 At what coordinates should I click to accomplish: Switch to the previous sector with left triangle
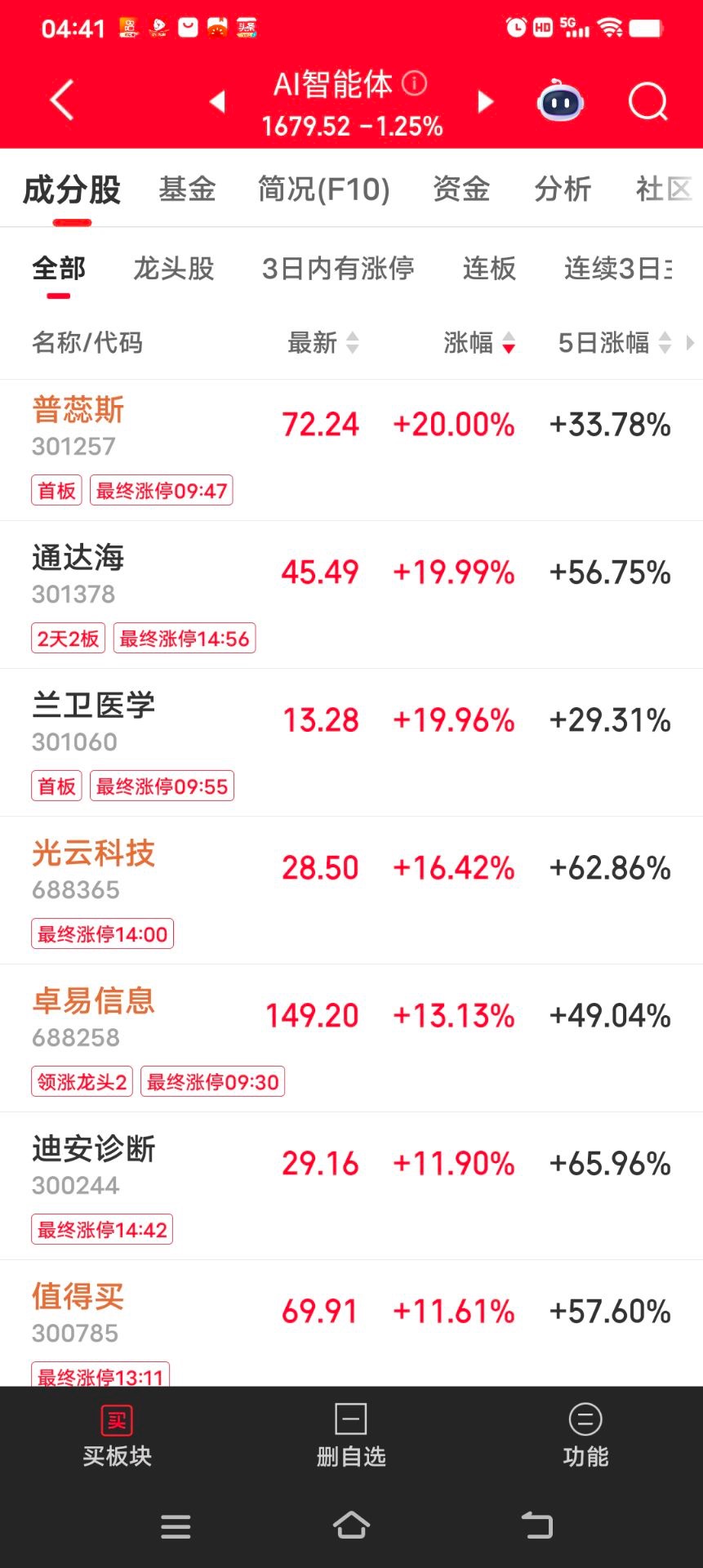(x=217, y=101)
